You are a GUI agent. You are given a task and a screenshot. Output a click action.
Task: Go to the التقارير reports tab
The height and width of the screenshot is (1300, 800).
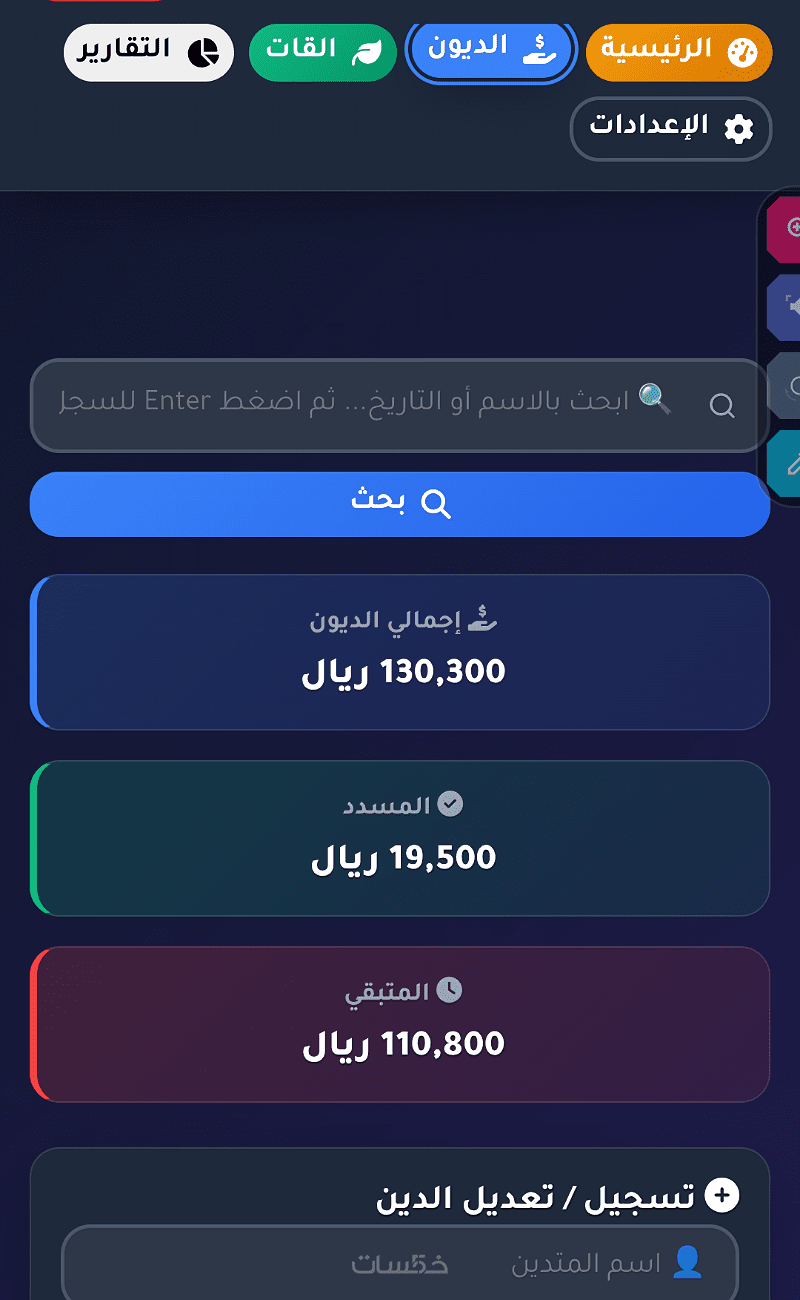(x=148, y=52)
